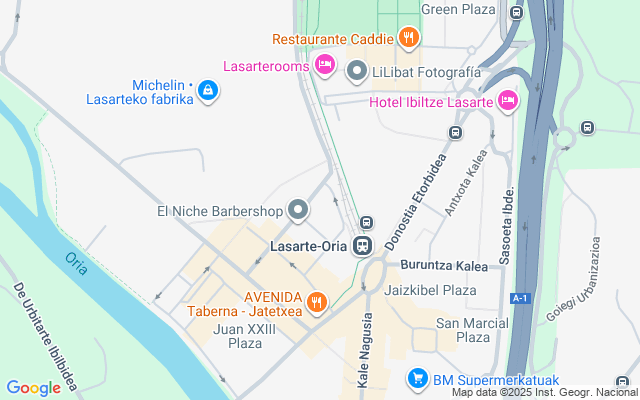Viewport: 640px width, 400px height.
Task: Tap the bus stop near Green Plaza
Action: (516, 13)
